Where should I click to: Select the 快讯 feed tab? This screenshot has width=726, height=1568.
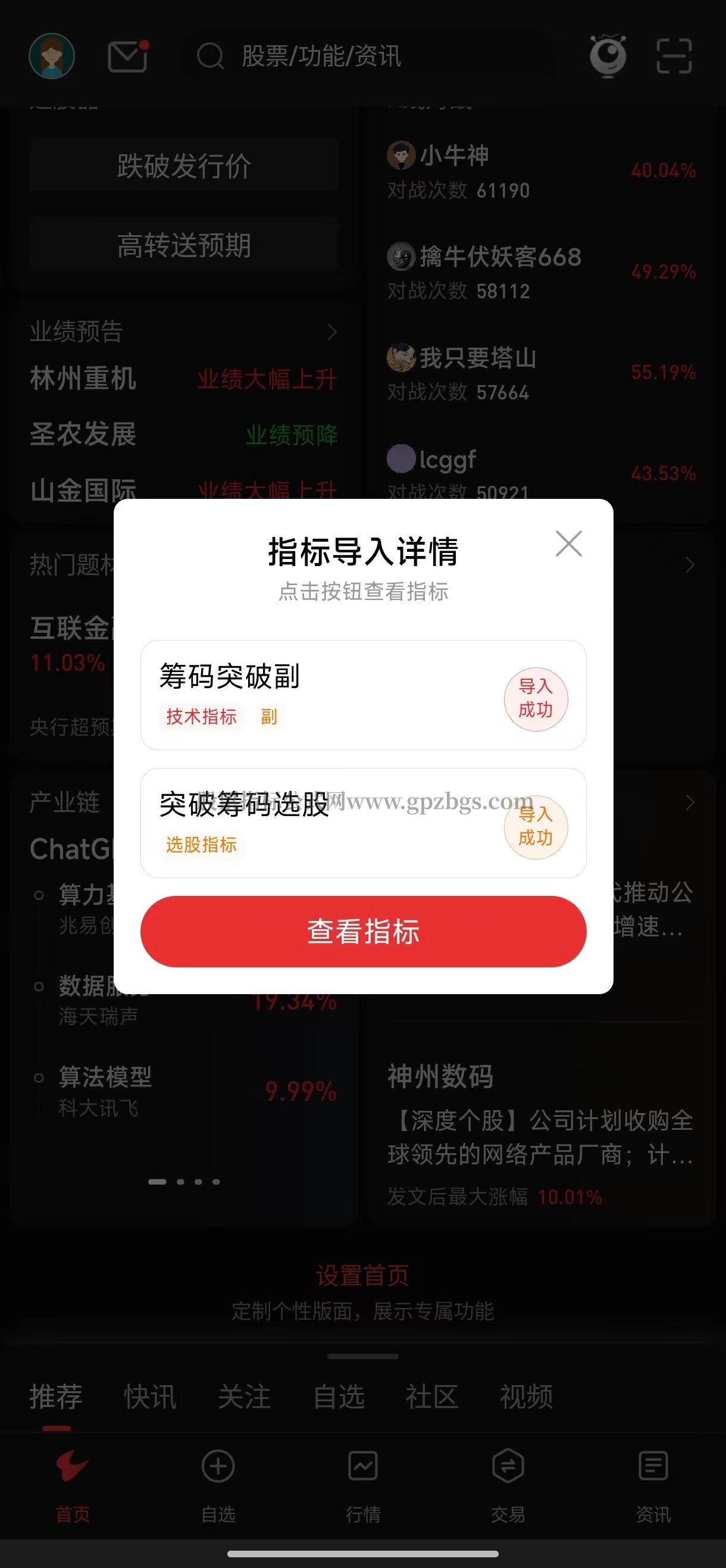150,1397
